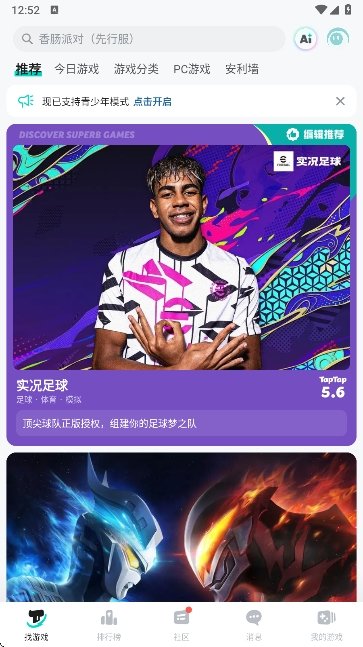
Task: Select the 找游戏 bottom tab
Action: 36,625
